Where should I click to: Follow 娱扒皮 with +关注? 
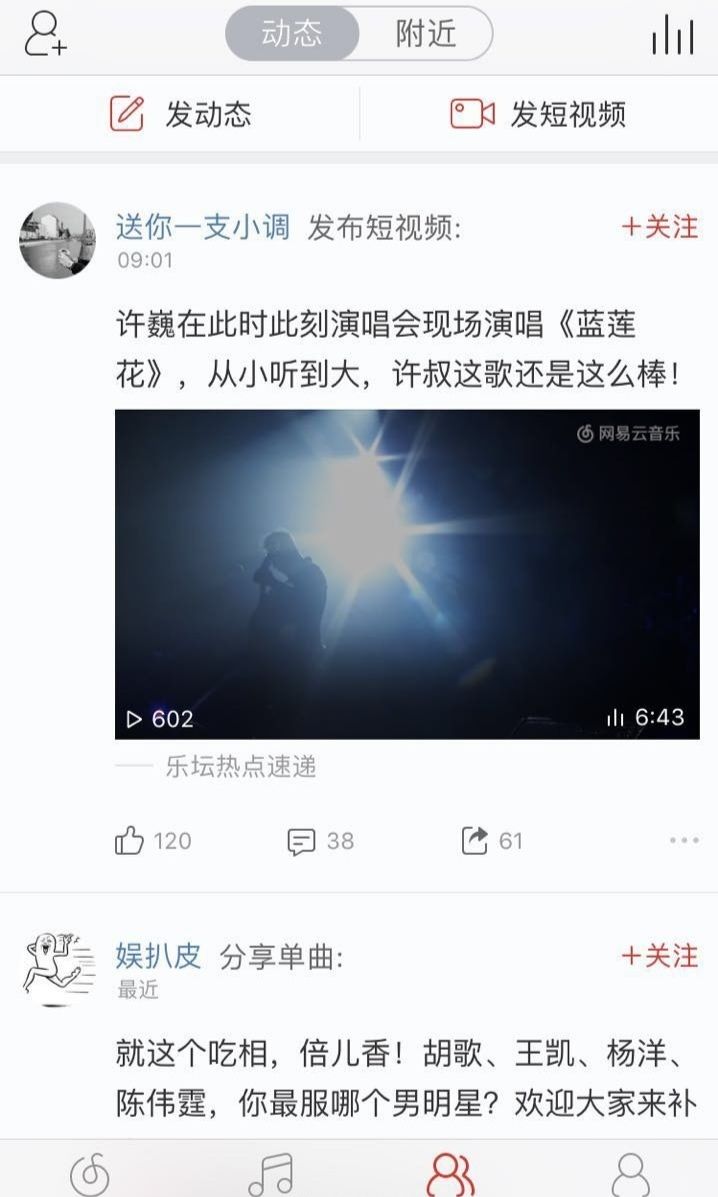pyautogui.click(x=659, y=956)
